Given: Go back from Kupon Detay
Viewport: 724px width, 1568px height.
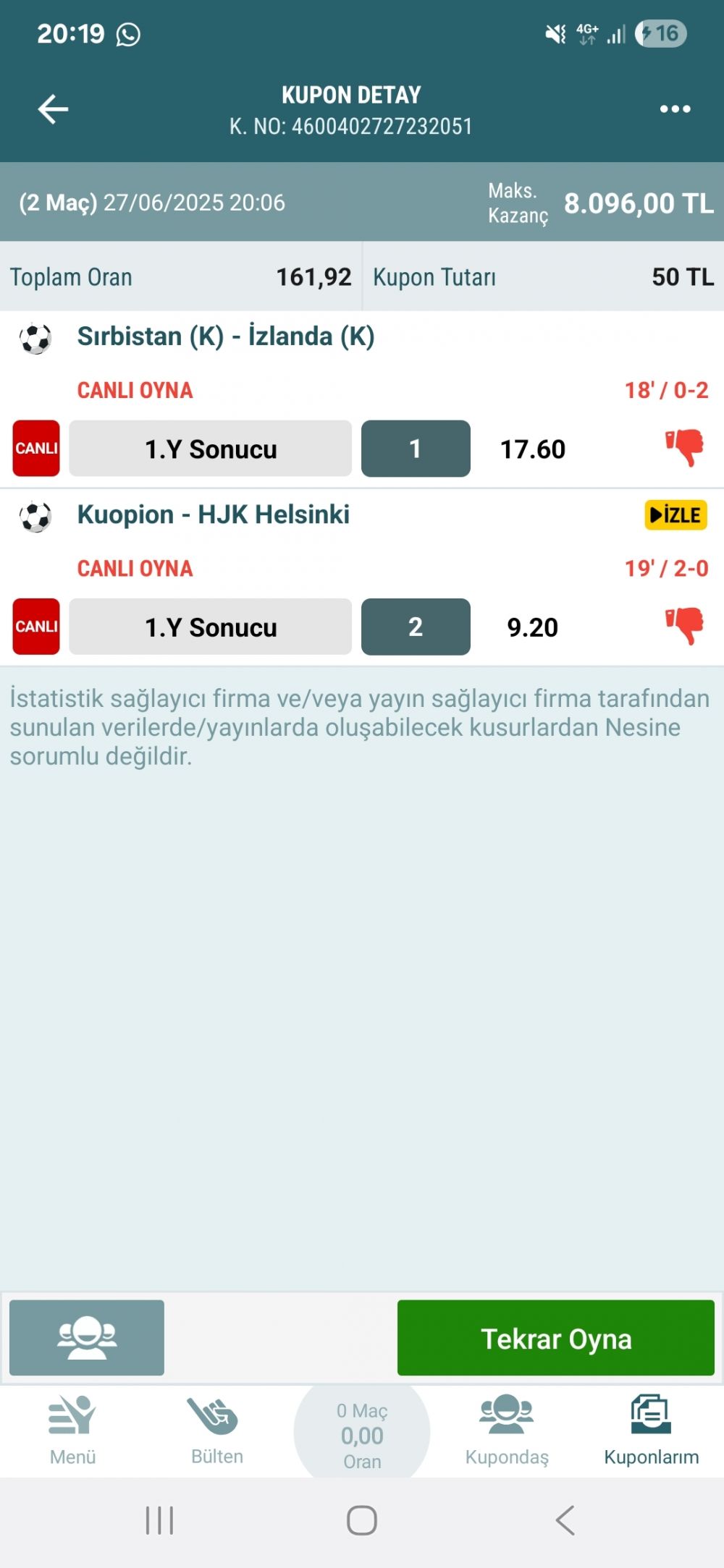Looking at the screenshot, I should [53, 109].
